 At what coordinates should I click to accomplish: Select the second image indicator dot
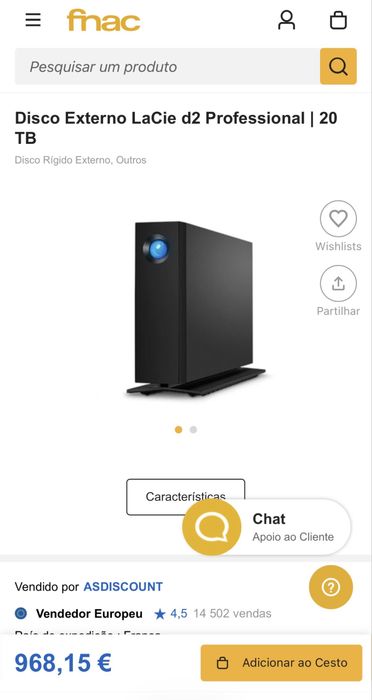(193, 429)
